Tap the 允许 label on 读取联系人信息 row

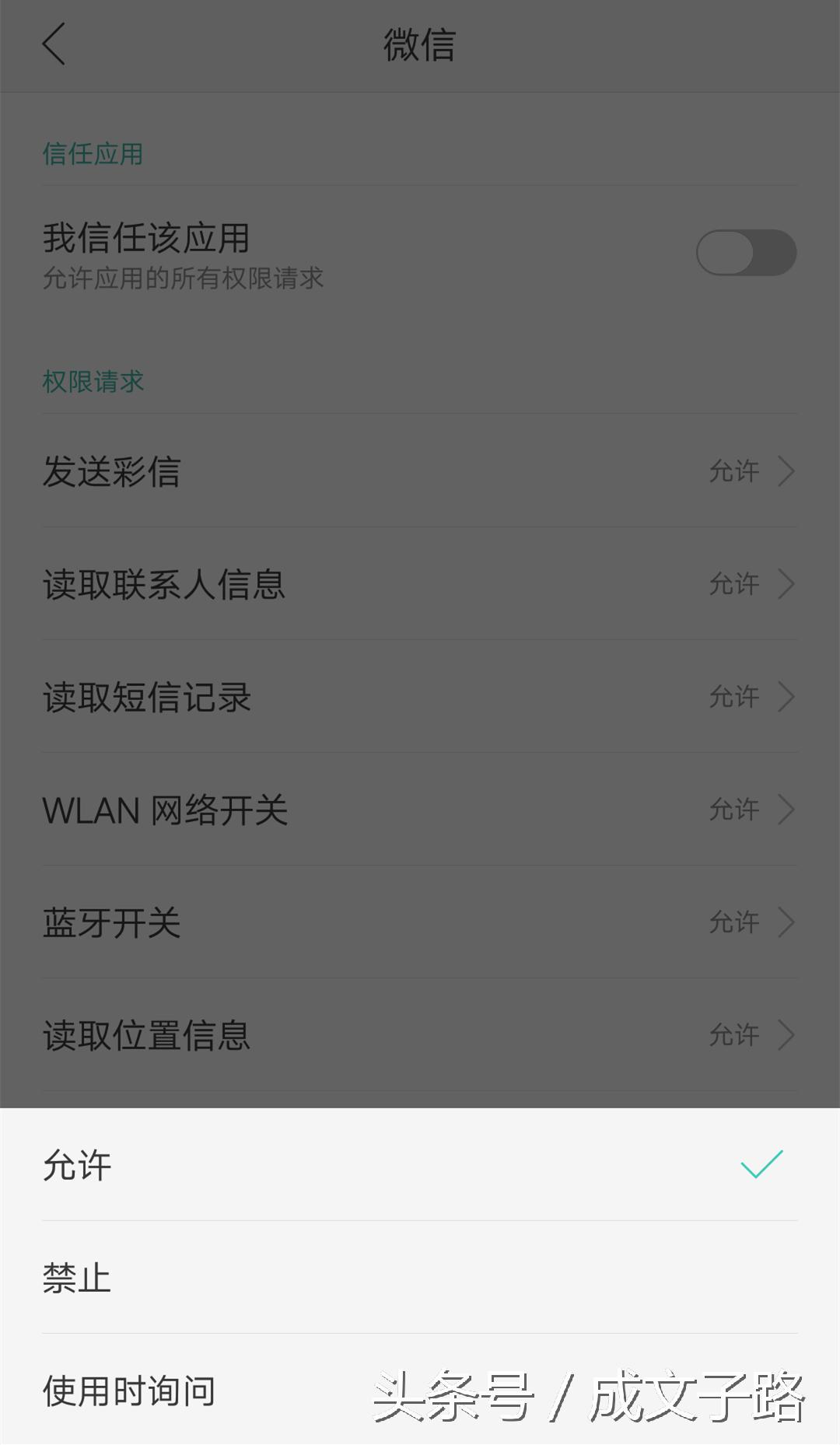coord(734,584)
